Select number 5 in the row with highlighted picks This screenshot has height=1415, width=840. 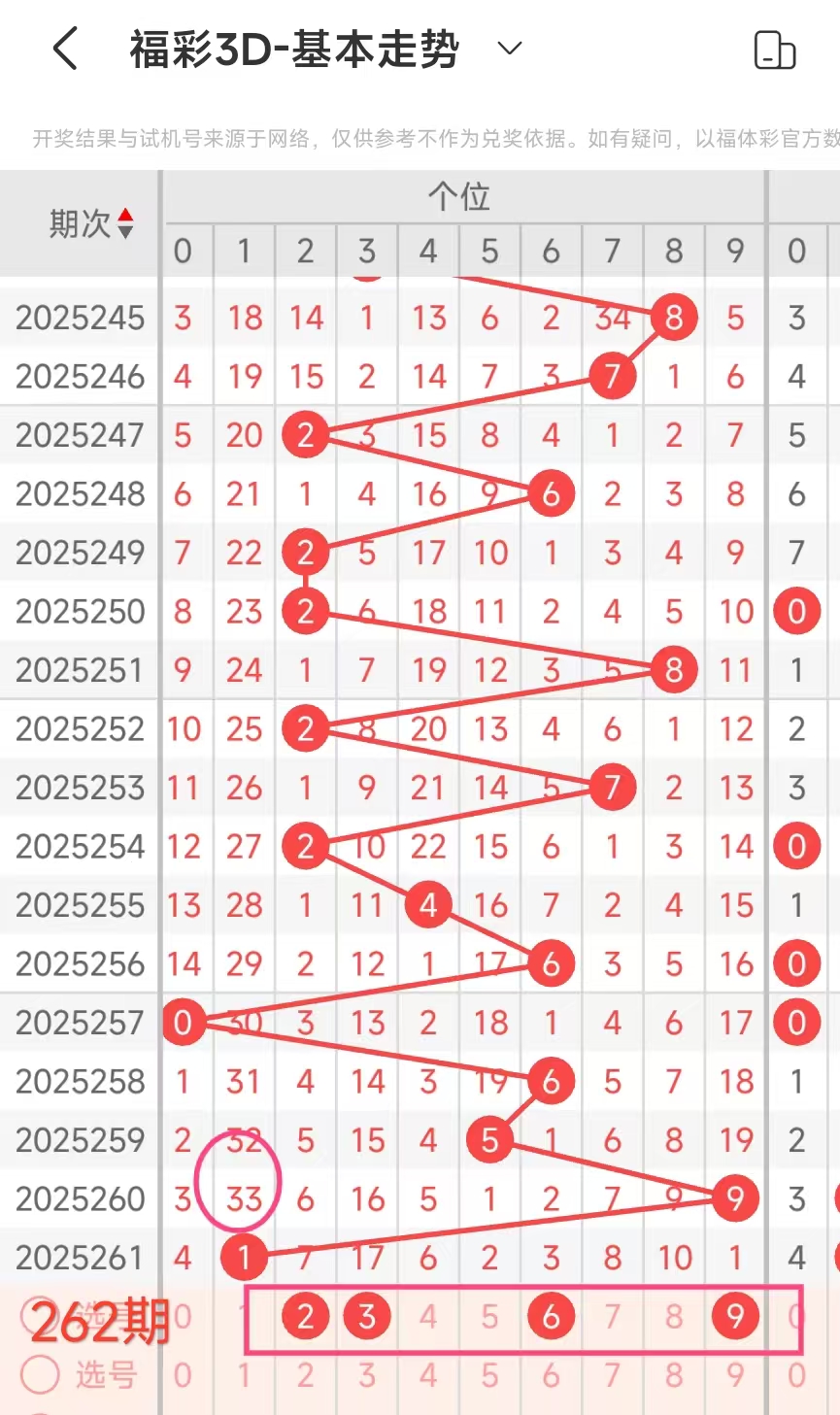pos(489,1317)
